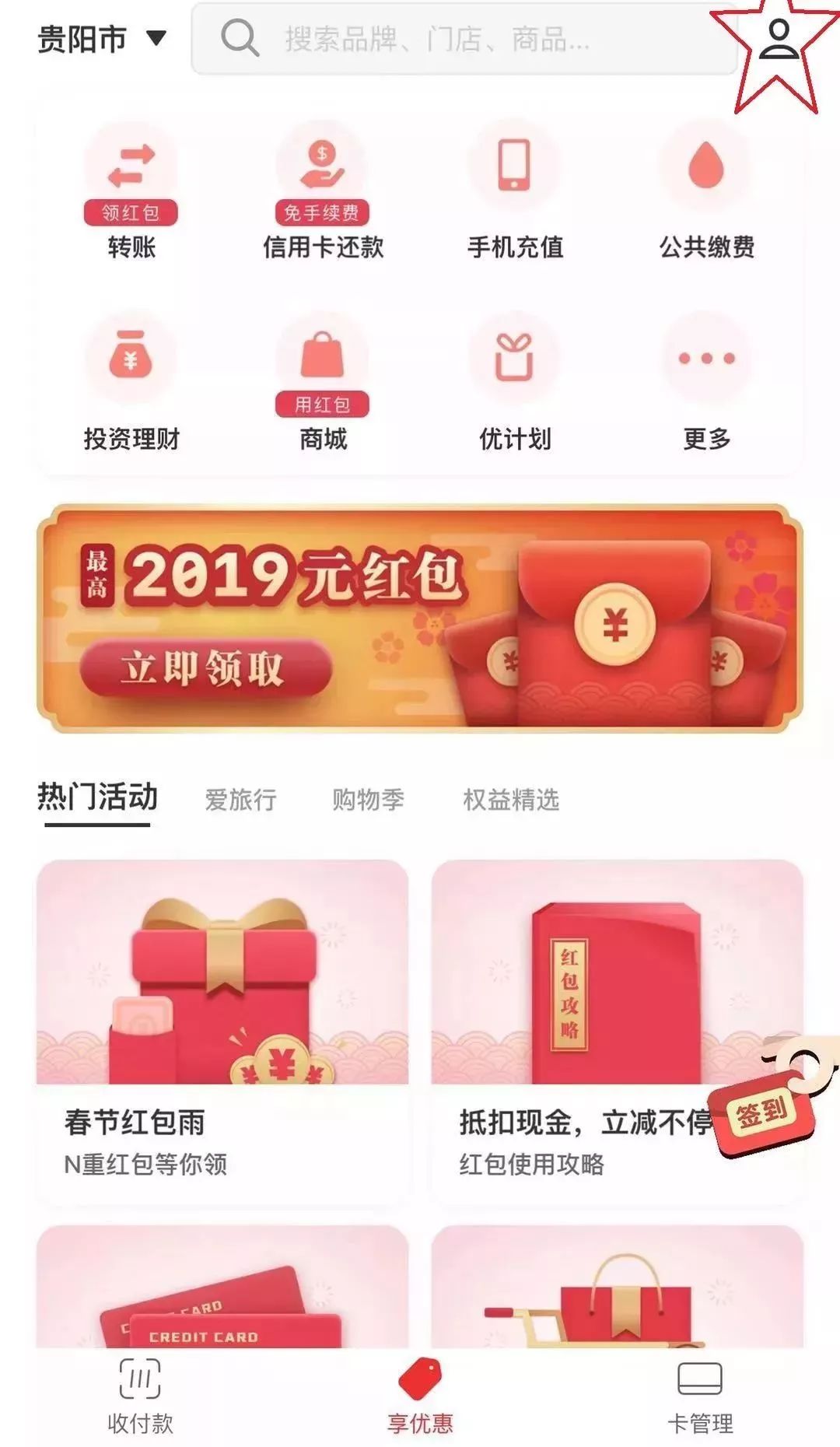Show 更多 more services
This screenshot has width=840, height=1447.
point(706,383)
